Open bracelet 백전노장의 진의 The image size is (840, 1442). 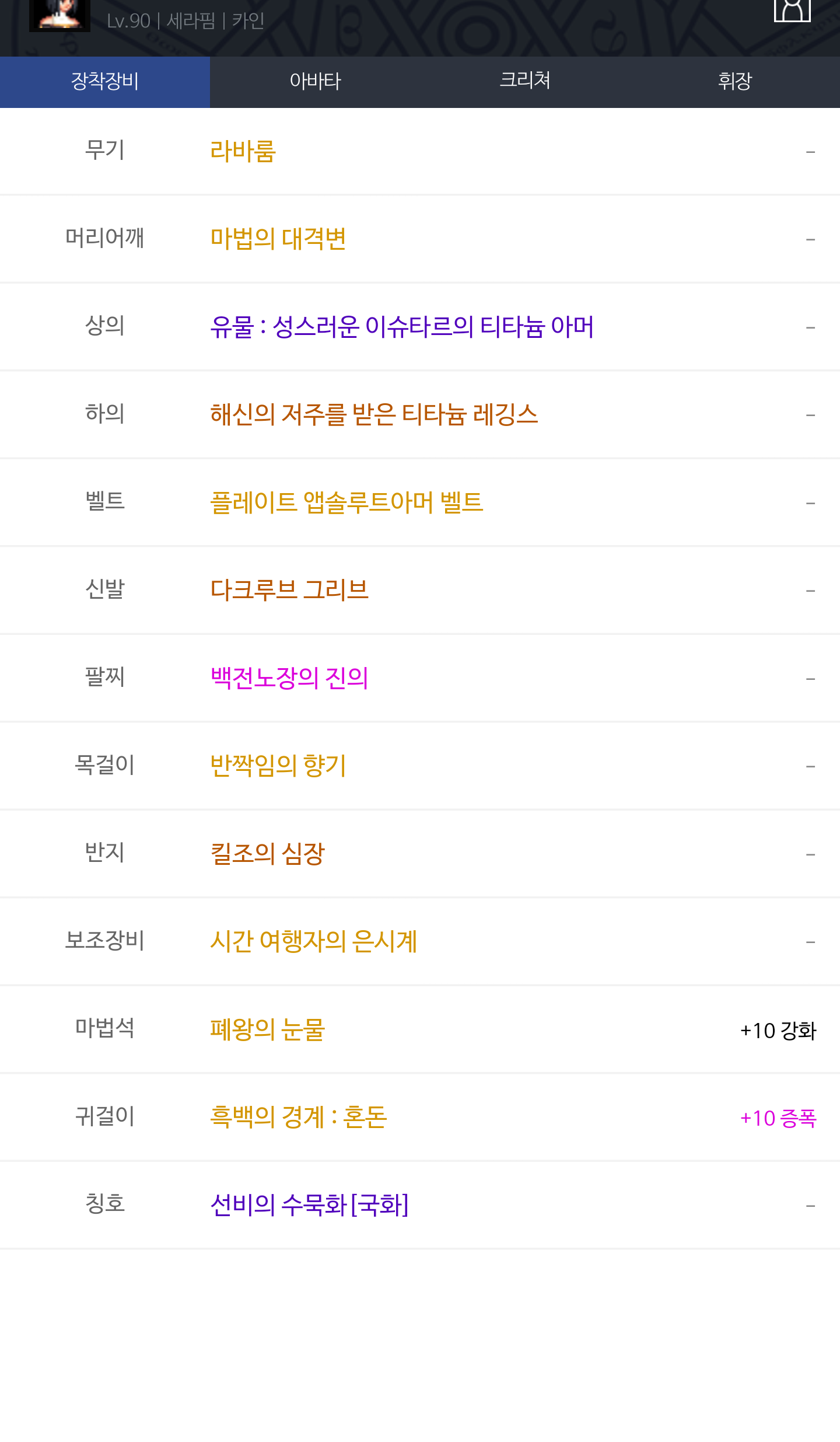(289, 678)
